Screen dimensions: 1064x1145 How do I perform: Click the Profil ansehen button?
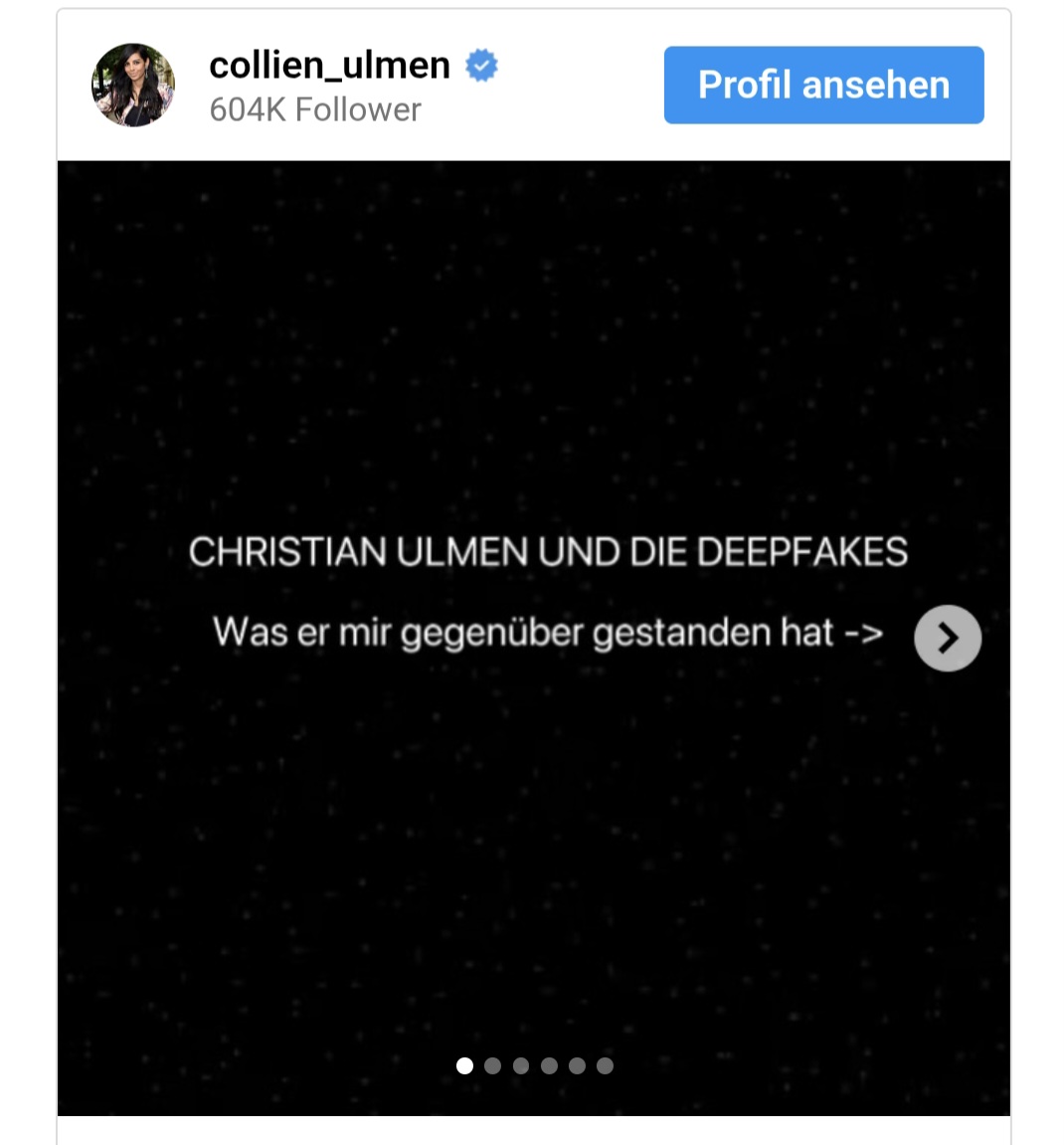point(823,85)
